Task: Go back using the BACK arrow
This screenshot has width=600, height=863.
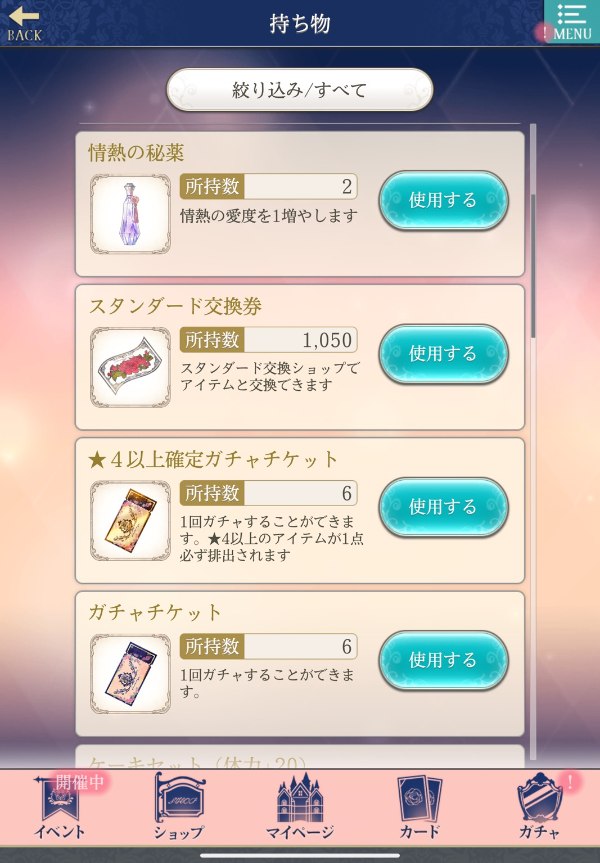Action: coord(24,22)
